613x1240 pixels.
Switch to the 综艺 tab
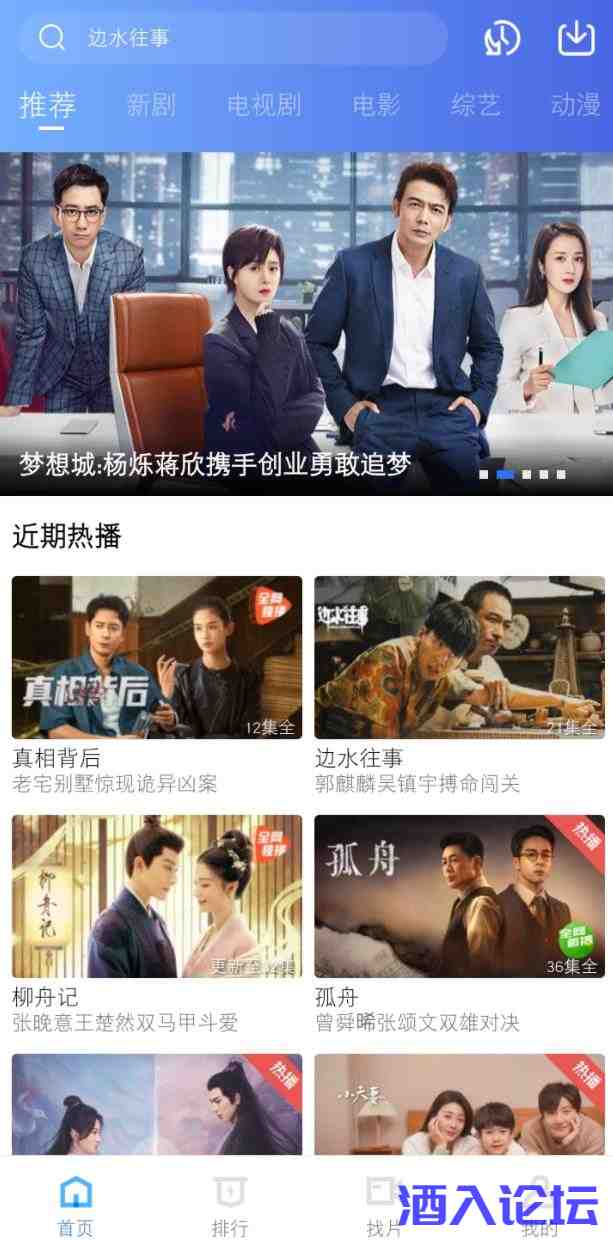pos(476,104)
